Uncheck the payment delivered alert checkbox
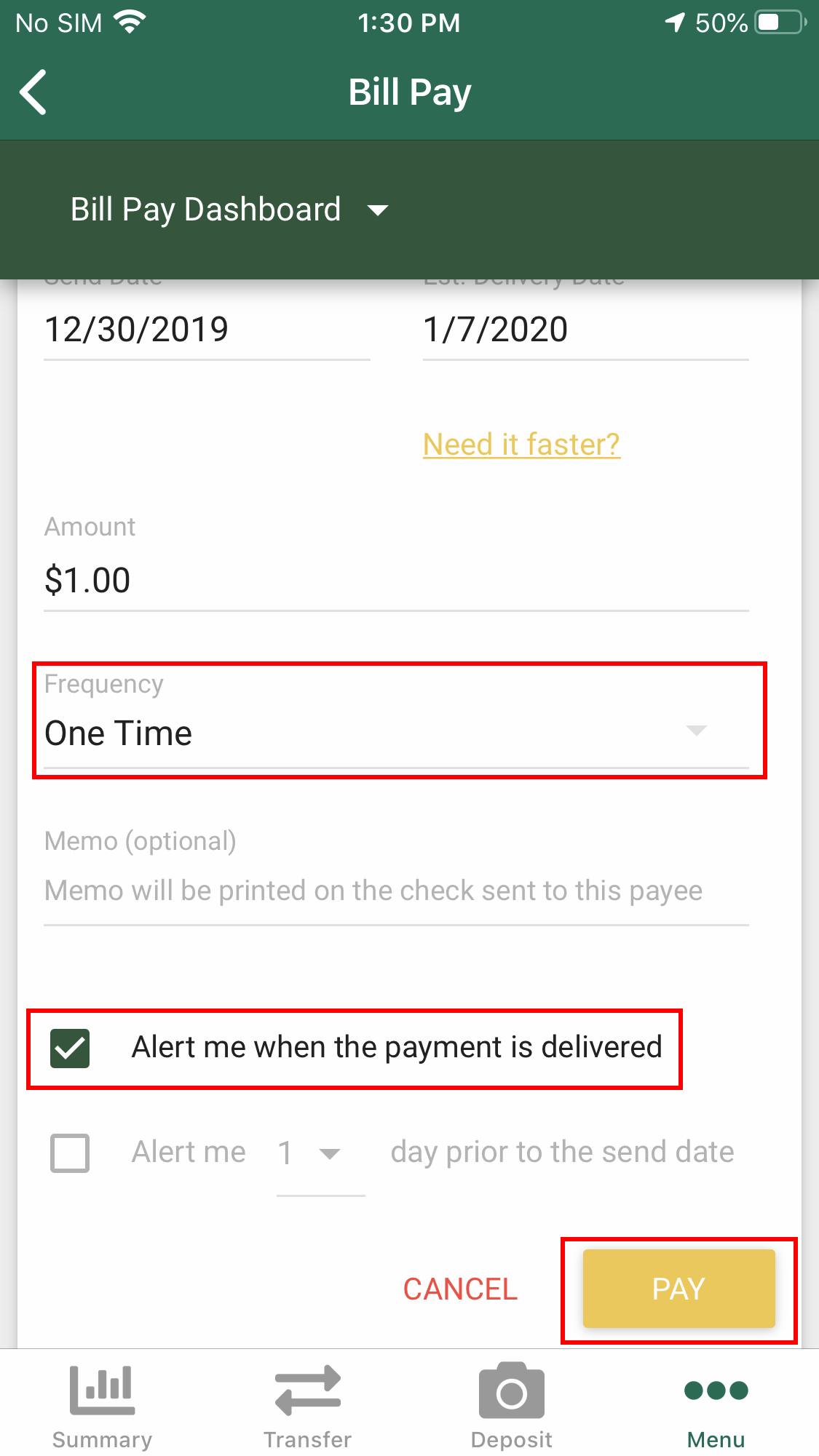Viewport: 819px width, 1456px height. pyautogui.click(x=70, y=1048)
